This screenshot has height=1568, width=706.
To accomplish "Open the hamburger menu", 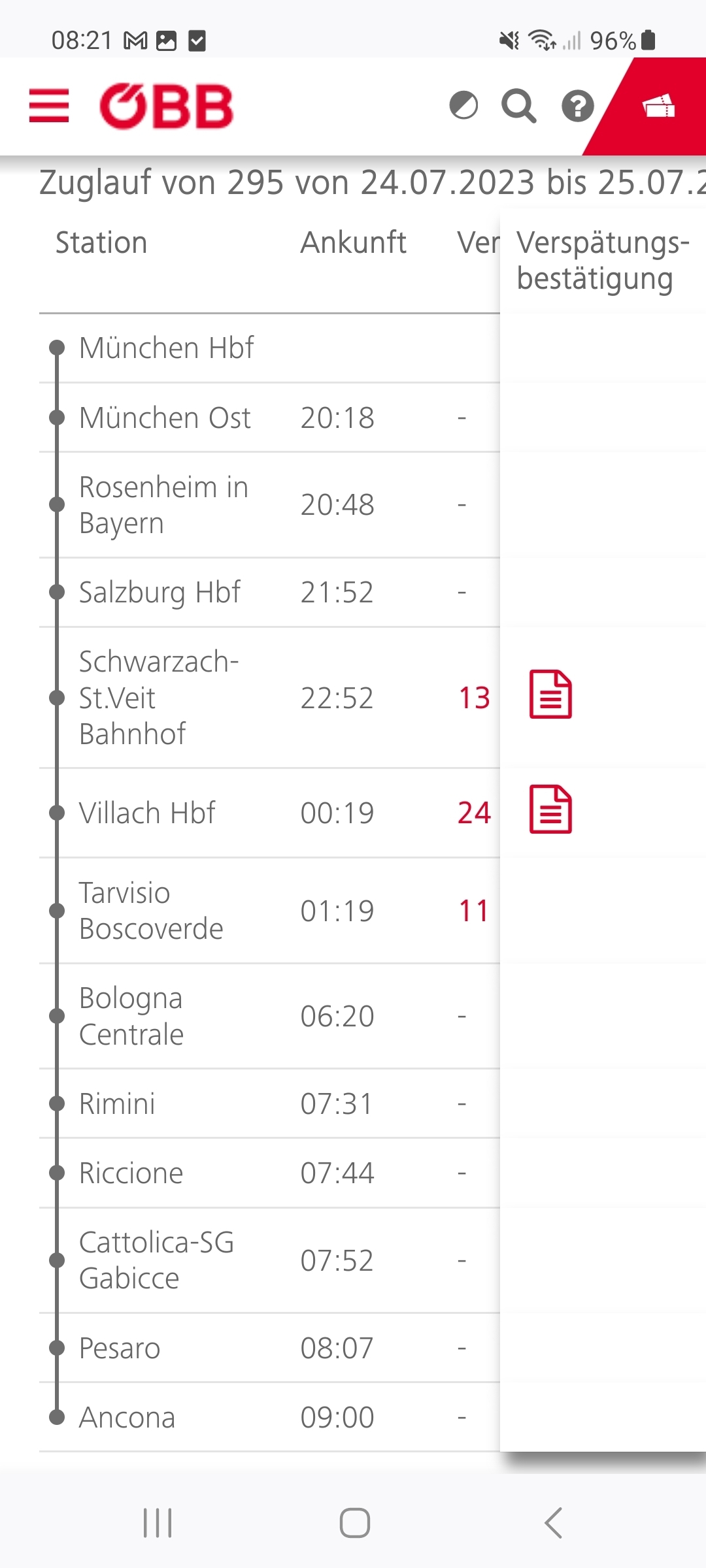I will [49, 106].
